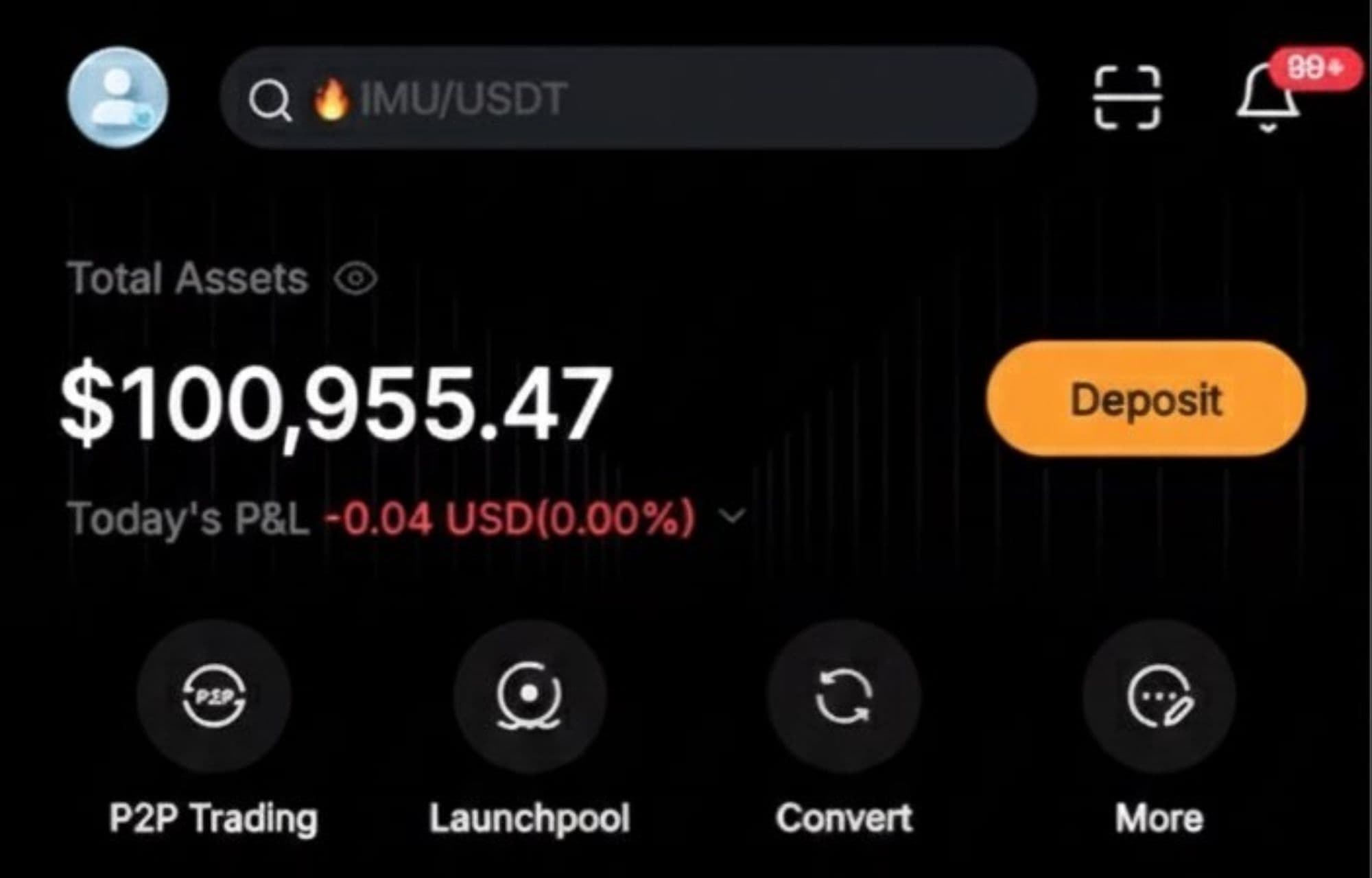Hide the total assets balance
The height and width of the screenshot is (878, 1372).
[x=355, y=279]
